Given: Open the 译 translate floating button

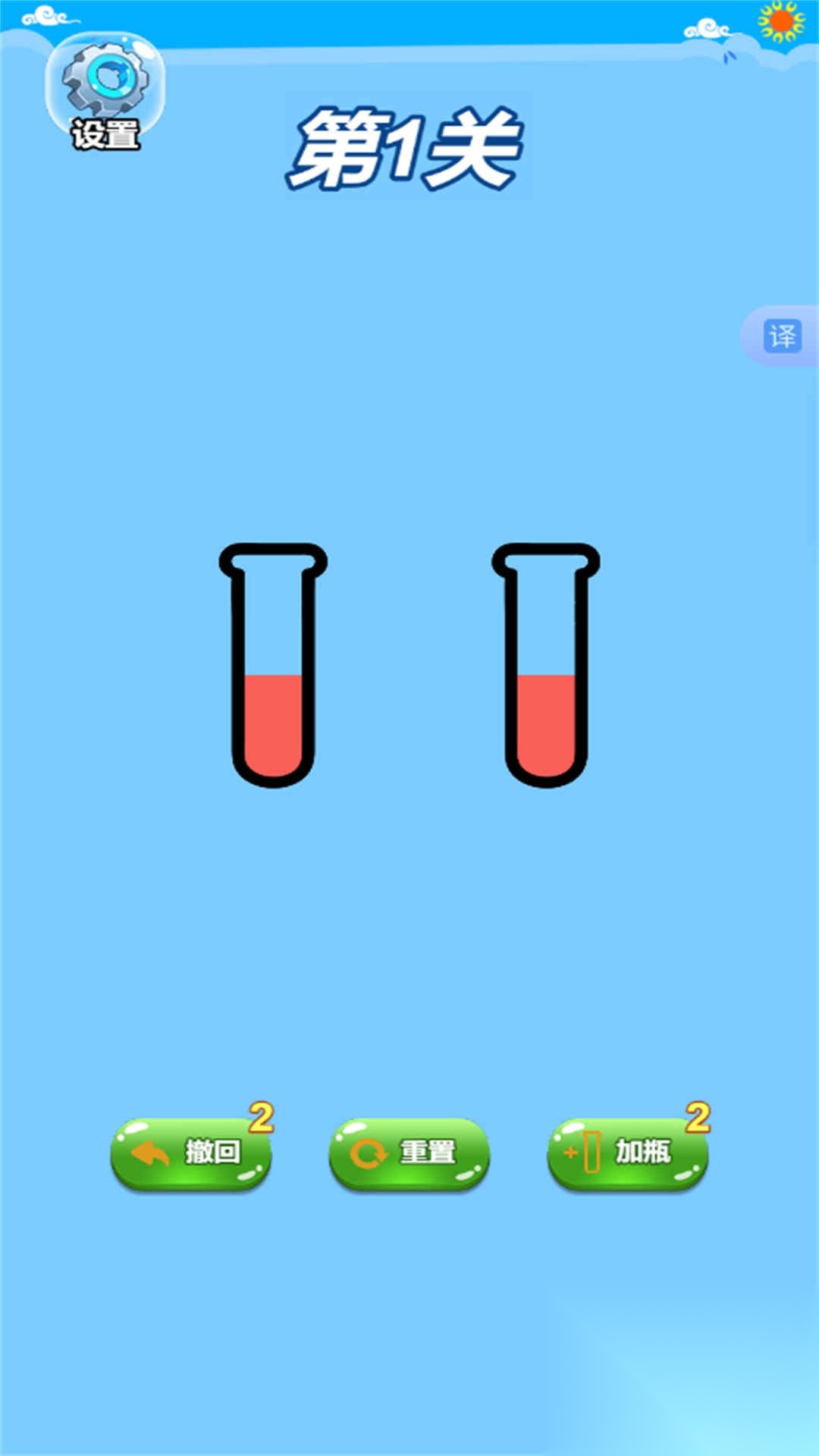Looking at the screenshot, I should [782, 336].
